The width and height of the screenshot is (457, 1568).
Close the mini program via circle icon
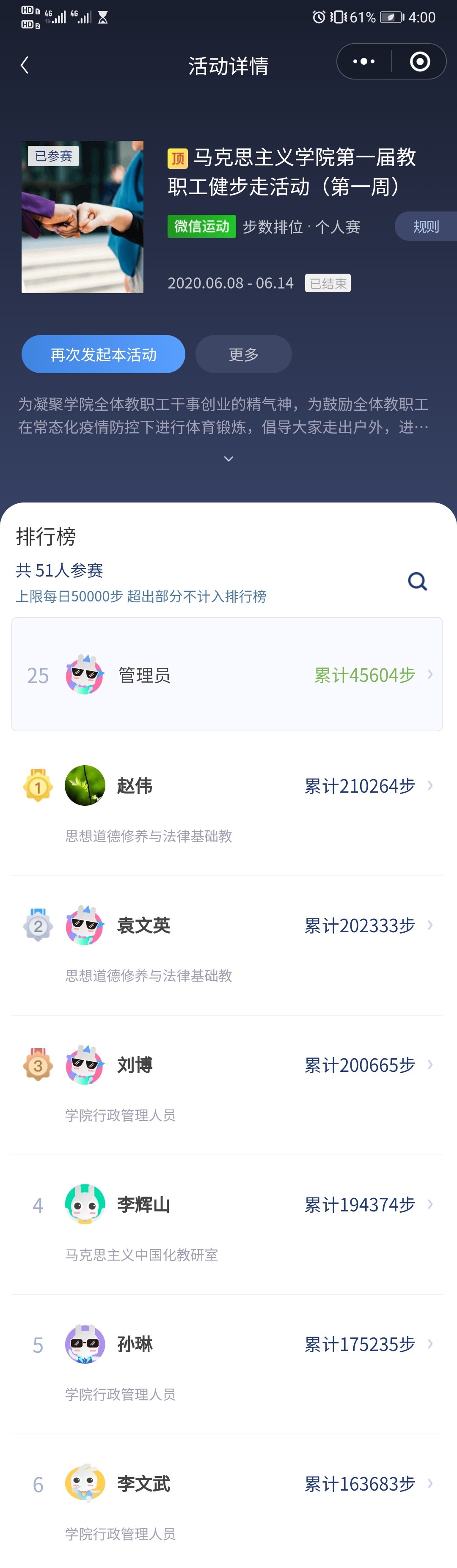(420, 61)
